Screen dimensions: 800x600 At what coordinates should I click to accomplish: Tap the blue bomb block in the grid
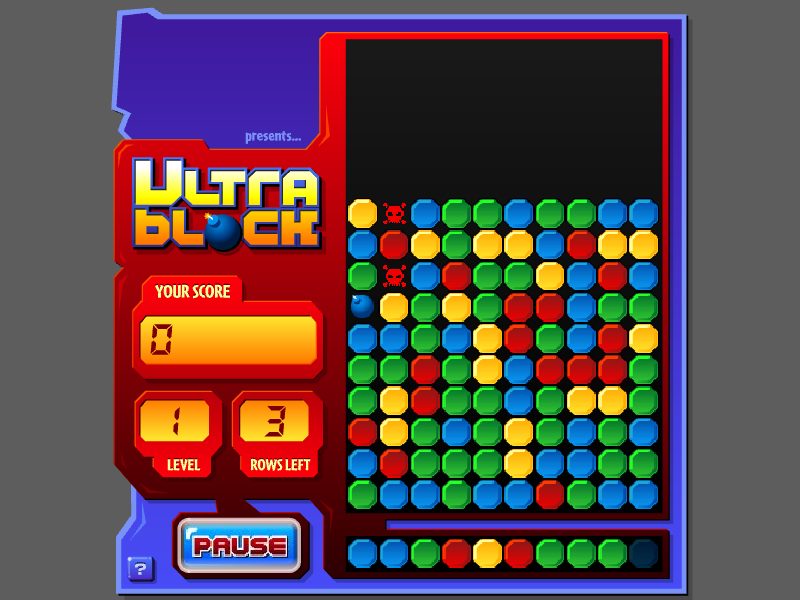(x=362, y=306)
